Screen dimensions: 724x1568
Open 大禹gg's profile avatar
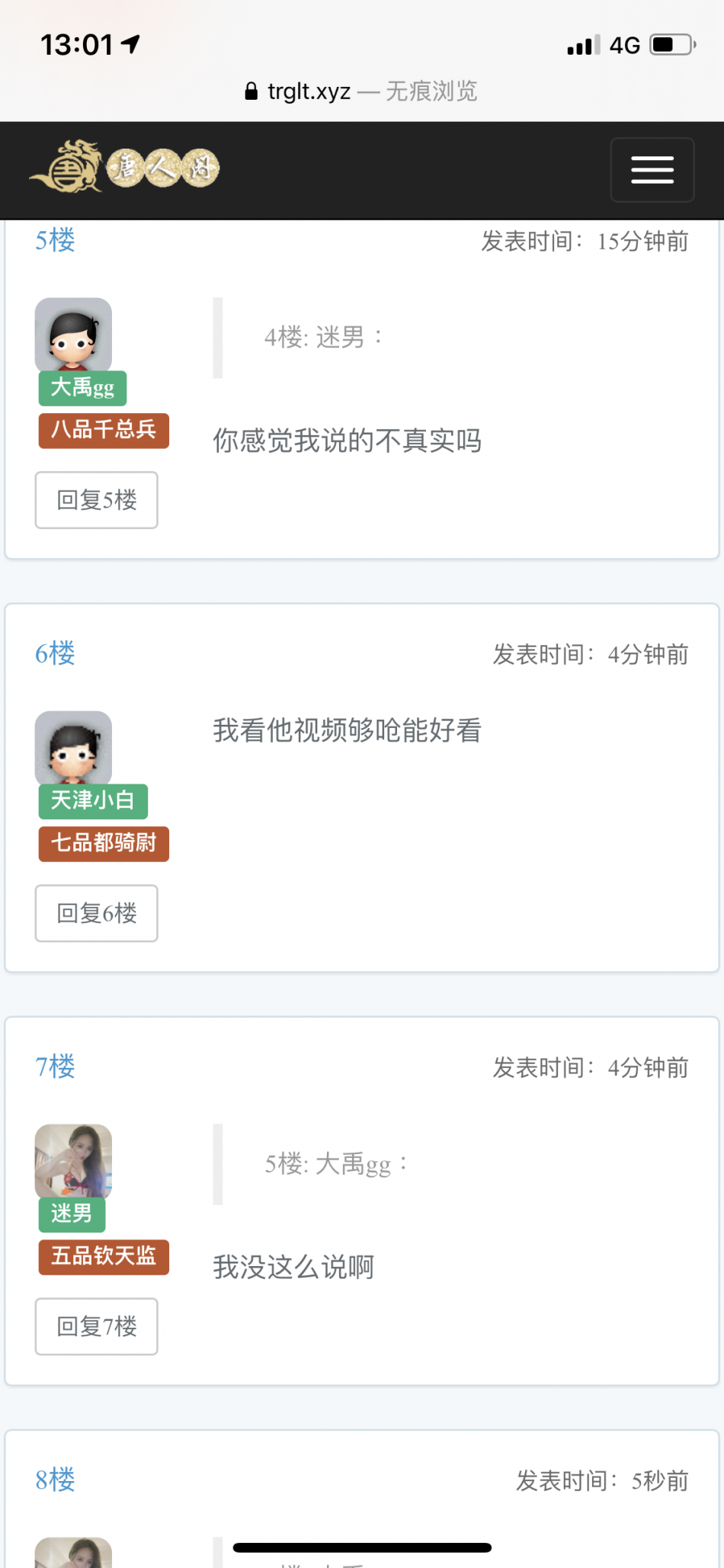click(73, 334)
